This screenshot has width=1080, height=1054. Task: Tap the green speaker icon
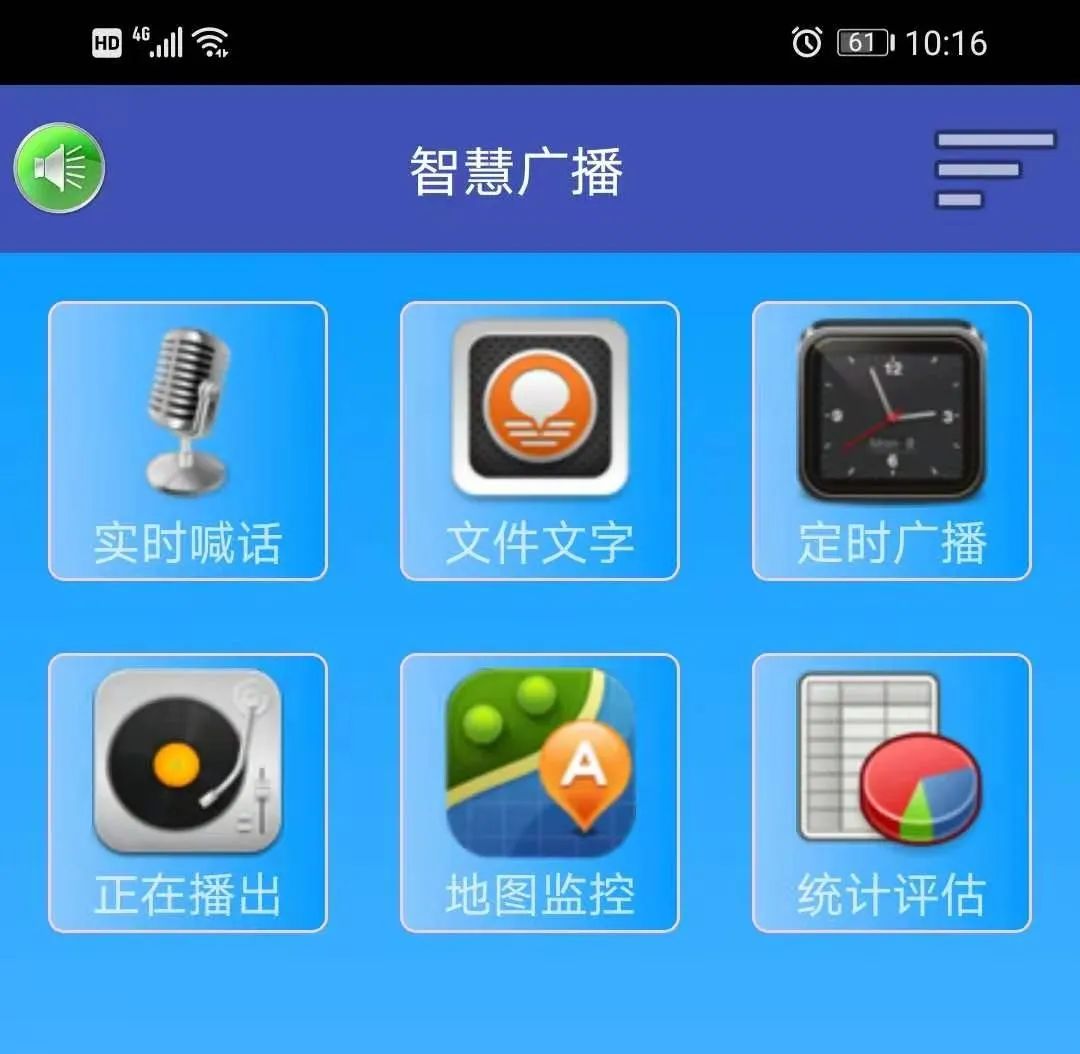tap(59, 168)
